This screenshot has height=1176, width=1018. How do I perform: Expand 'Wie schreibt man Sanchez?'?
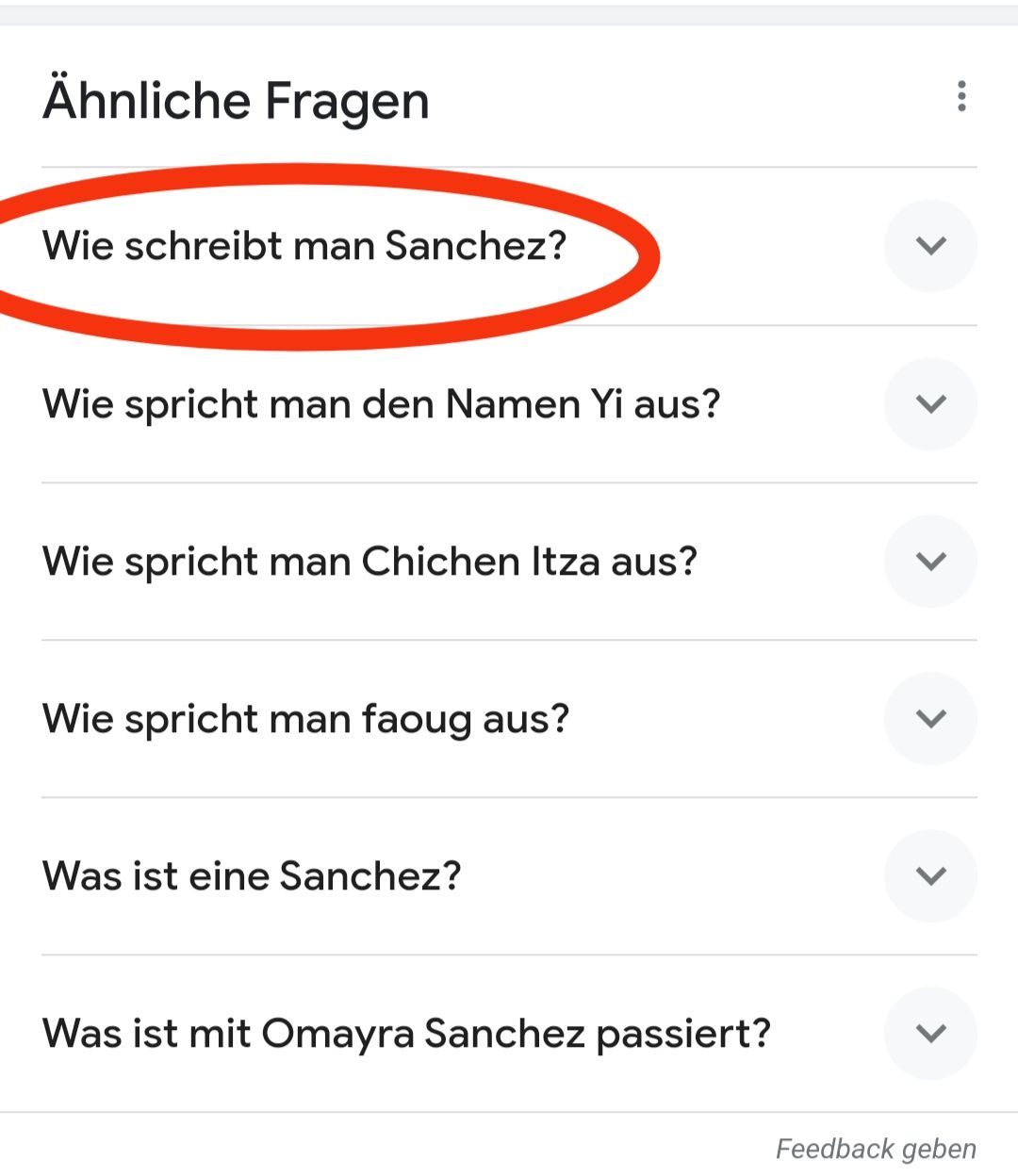pos(929,246)
